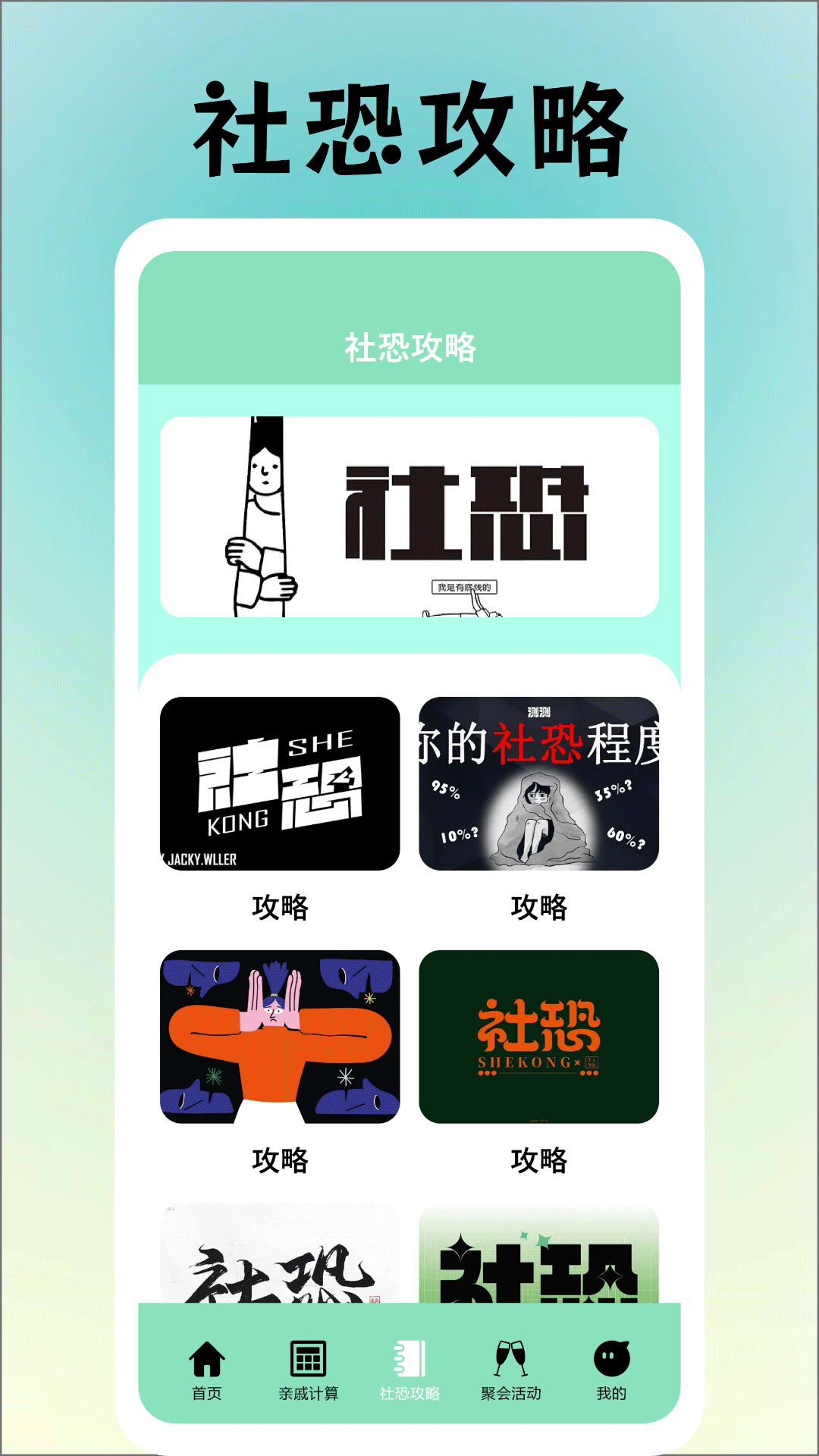The height and width of the screenshot is (1456, 819).
Task: Tap the 攻略 label under the green card
Action: coord(541,1159)
